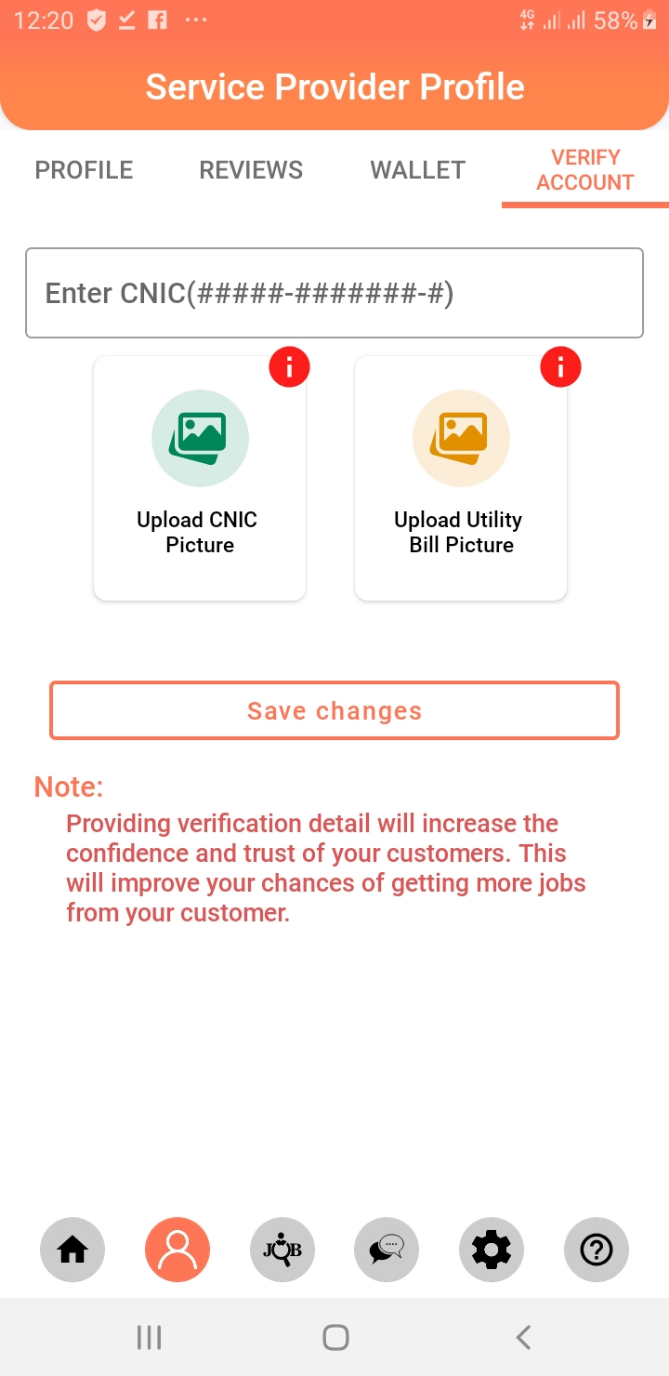Viewport: 669px width, 1376px height.
Task: Go to the Wallet tab
Action: [418, 170]
